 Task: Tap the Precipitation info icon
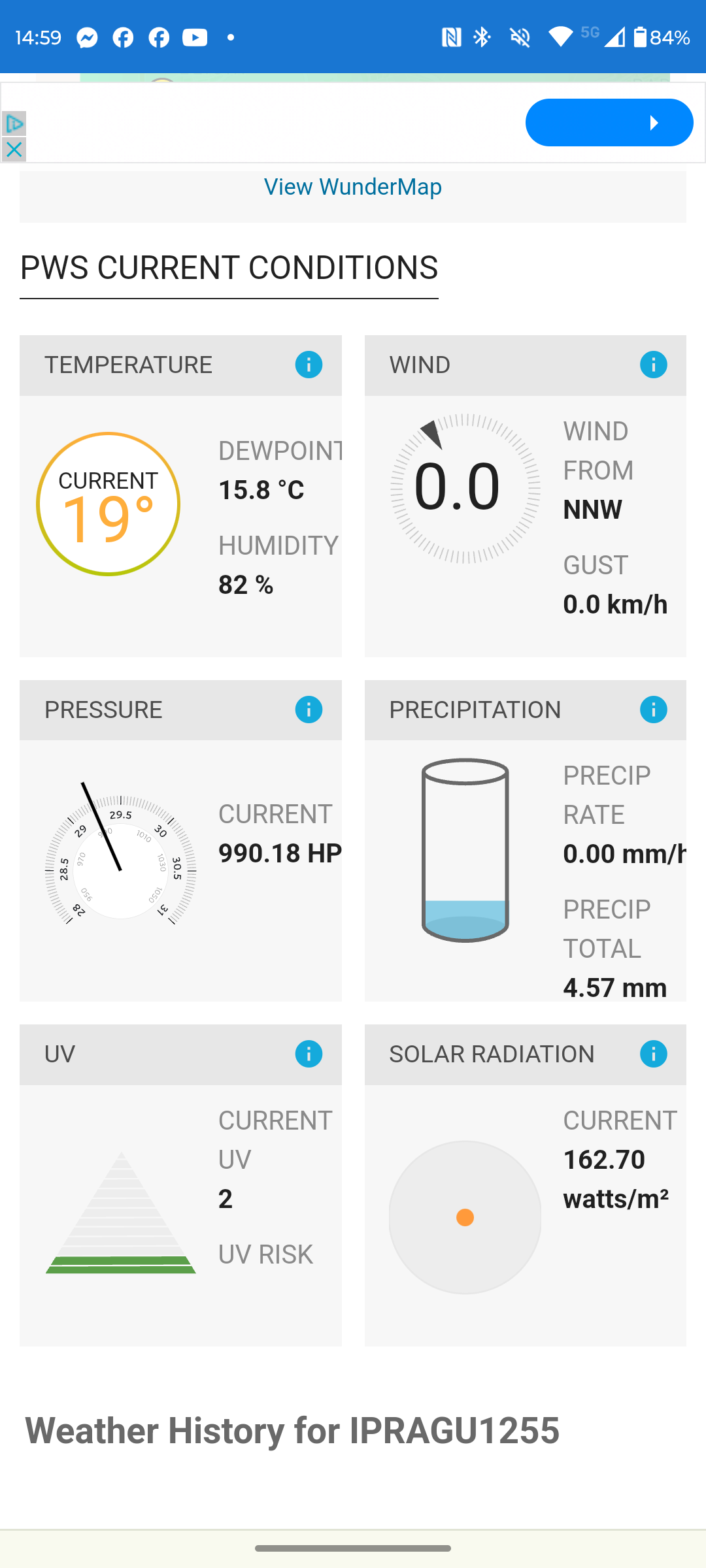pyautogui.click(x=653, y=710)
